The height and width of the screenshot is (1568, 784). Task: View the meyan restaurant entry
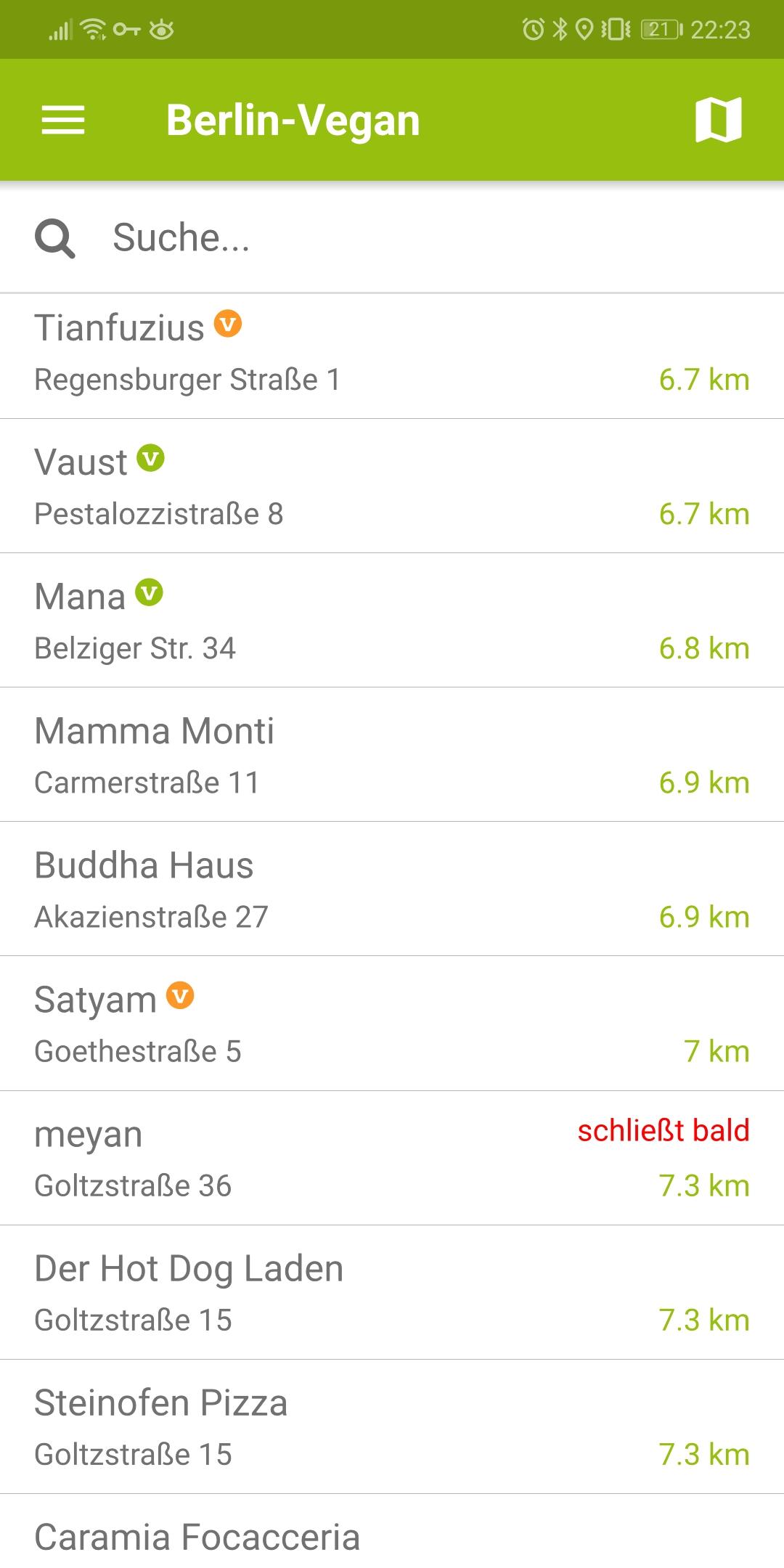coord(392,1159)
